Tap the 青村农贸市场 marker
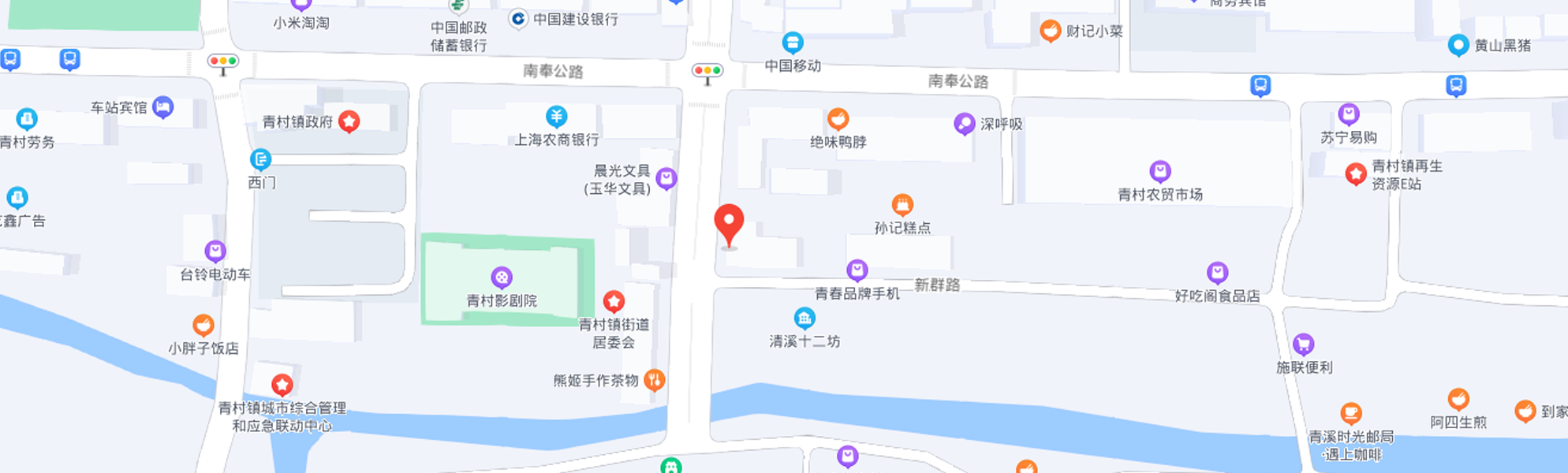This screenshot has width=1568, height=473. point(1159,171)
